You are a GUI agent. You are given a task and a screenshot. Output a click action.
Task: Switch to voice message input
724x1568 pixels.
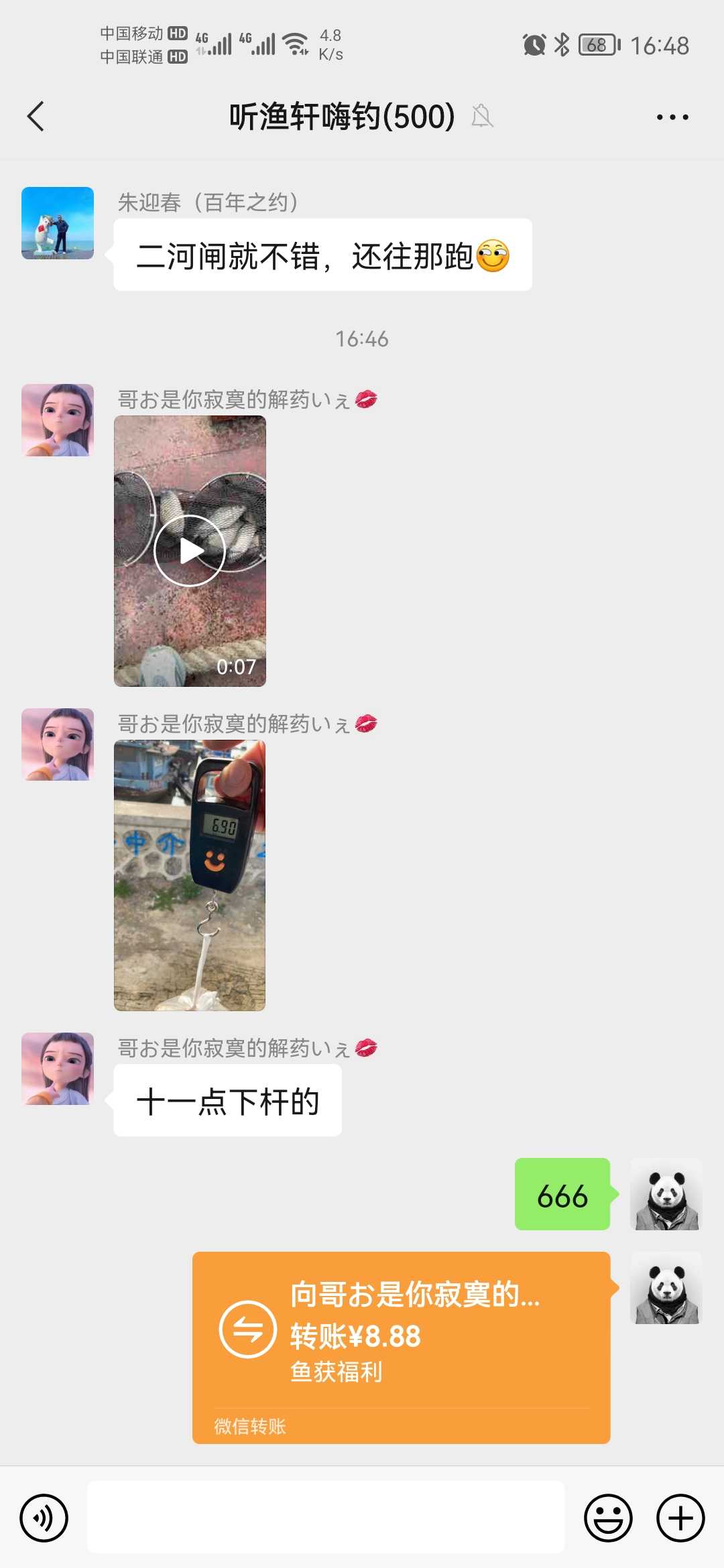(x=44, y=1518)
